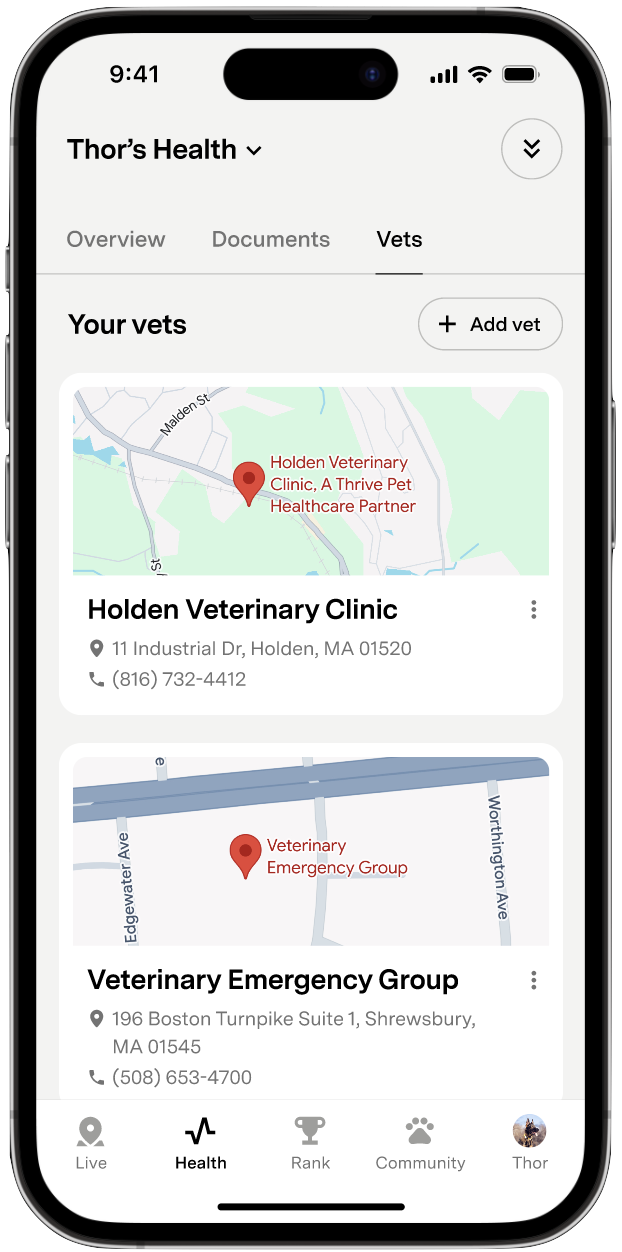Switch to the Rank tab
Image resolution: width=622 pixels, height=1252 pixels.
click(310, 1143)
